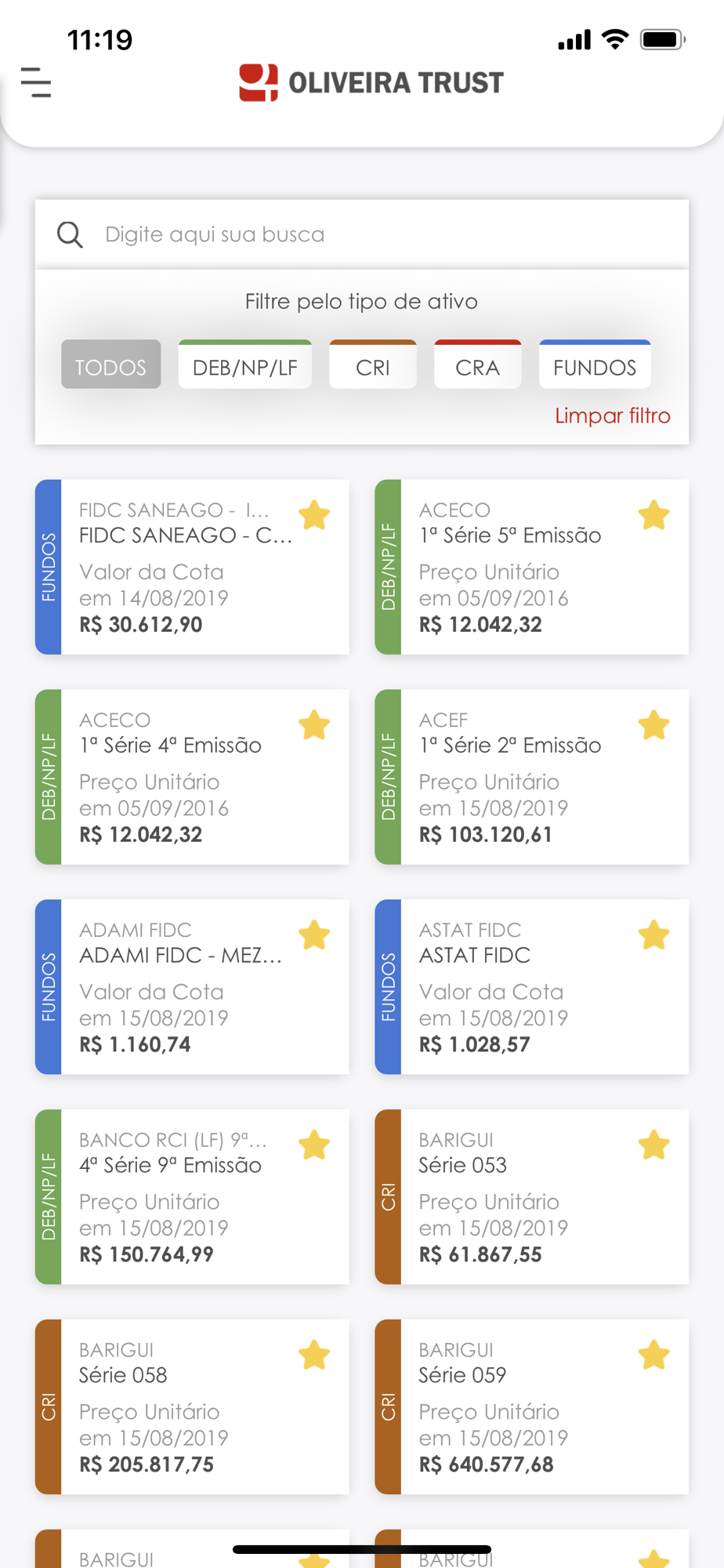Tap the 'Limpar filtro' link
724x1568 pixels.
613,416
